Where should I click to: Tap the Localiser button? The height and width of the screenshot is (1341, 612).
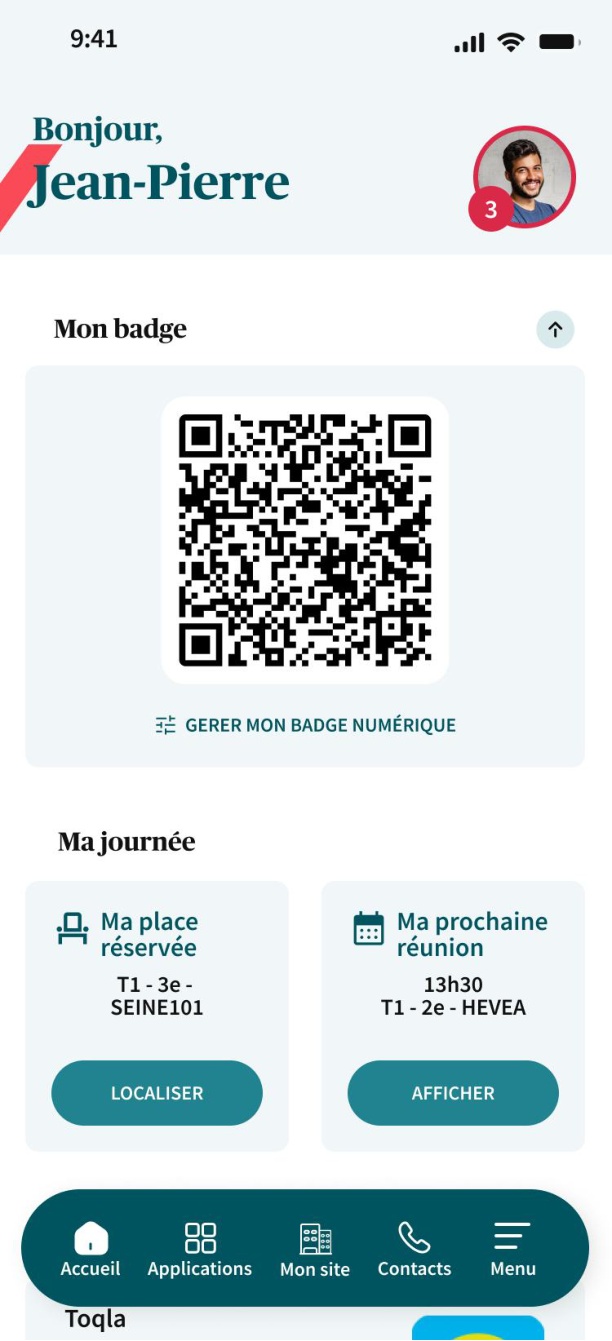click(157, 1093)
